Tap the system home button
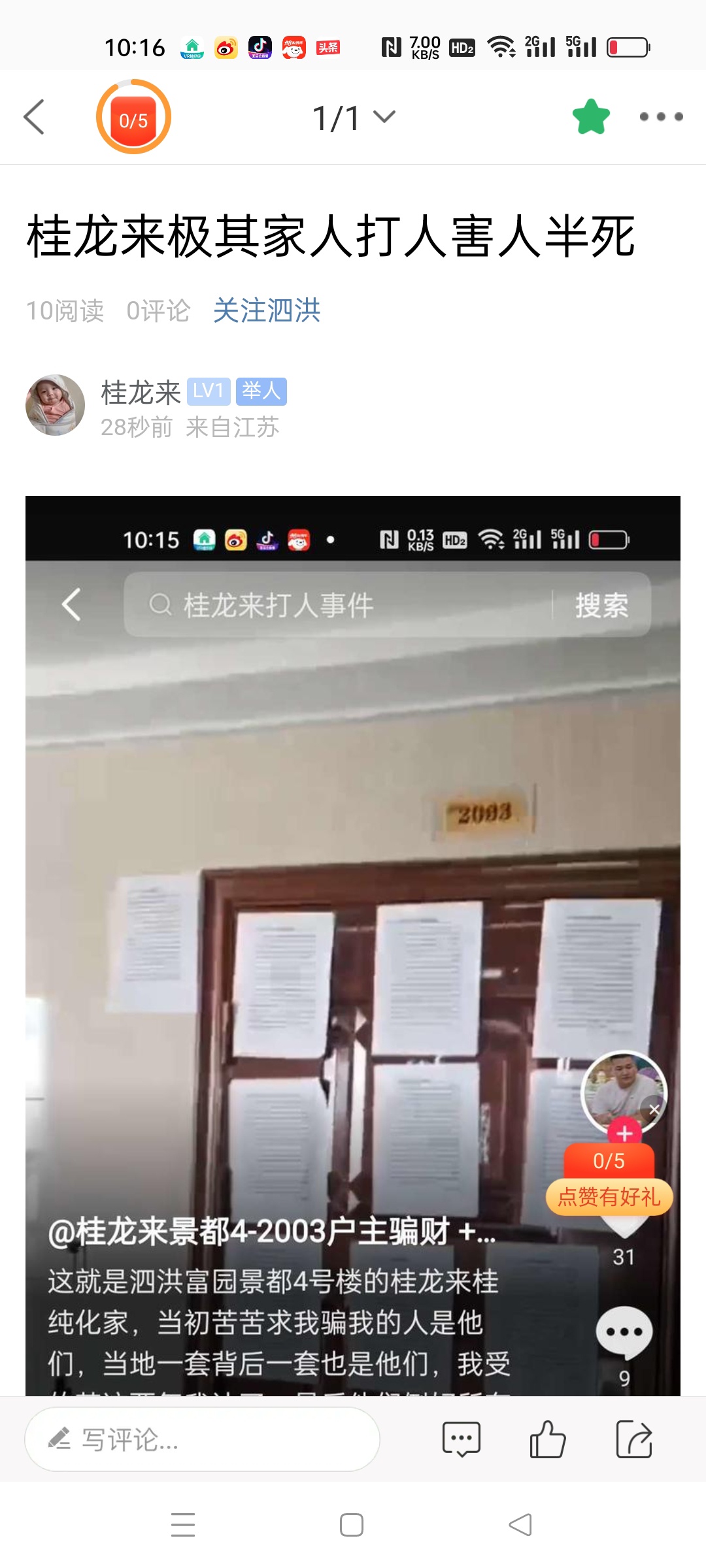 click(352, 1525)
